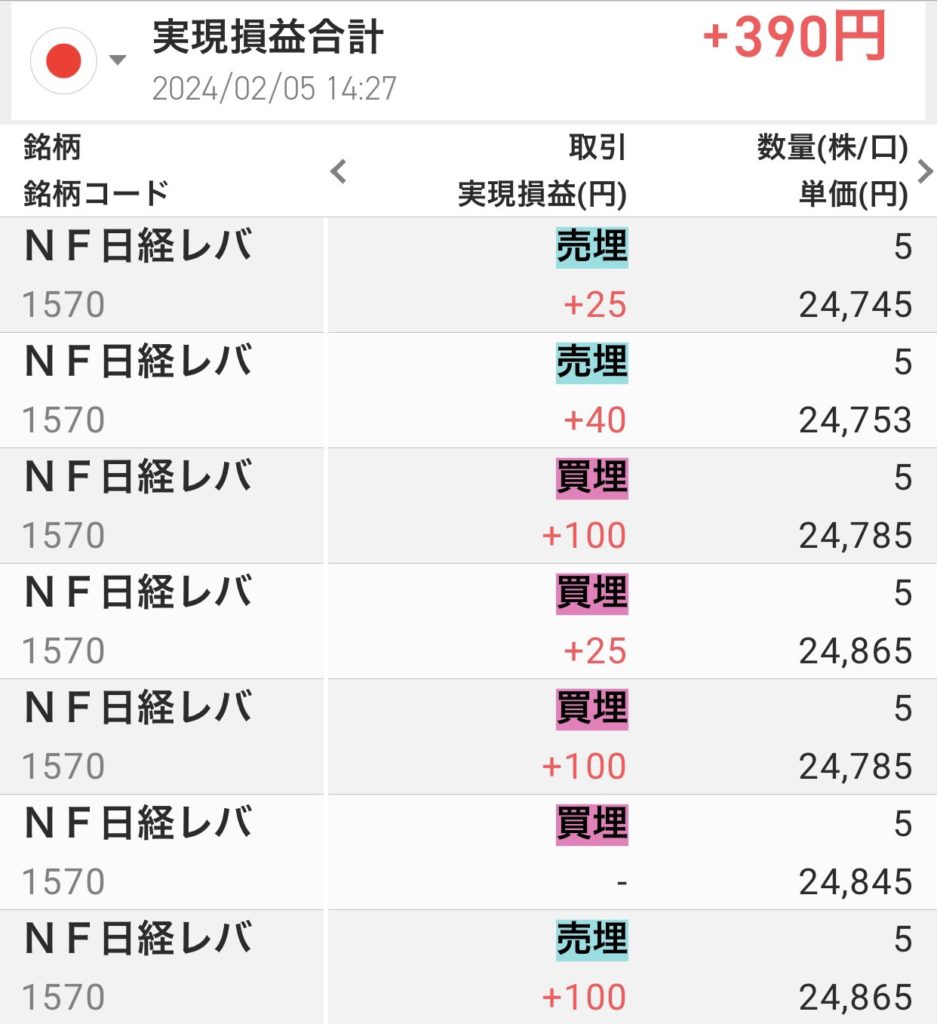Image resolution: width=937 pixels, height=1024 pixels.
Task: Show next columns with the right chevron
Action: pyautogui.click(x=924, y=171)
